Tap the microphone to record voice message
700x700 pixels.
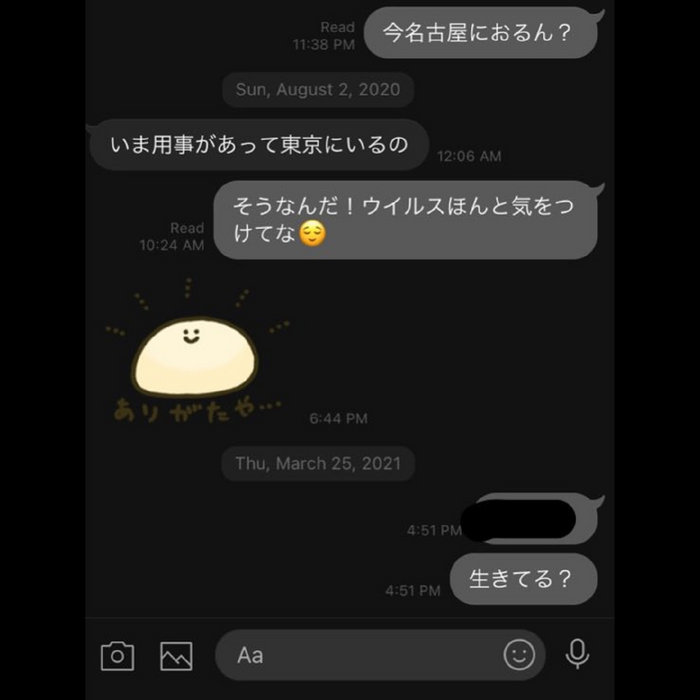[x=577, y=654]
